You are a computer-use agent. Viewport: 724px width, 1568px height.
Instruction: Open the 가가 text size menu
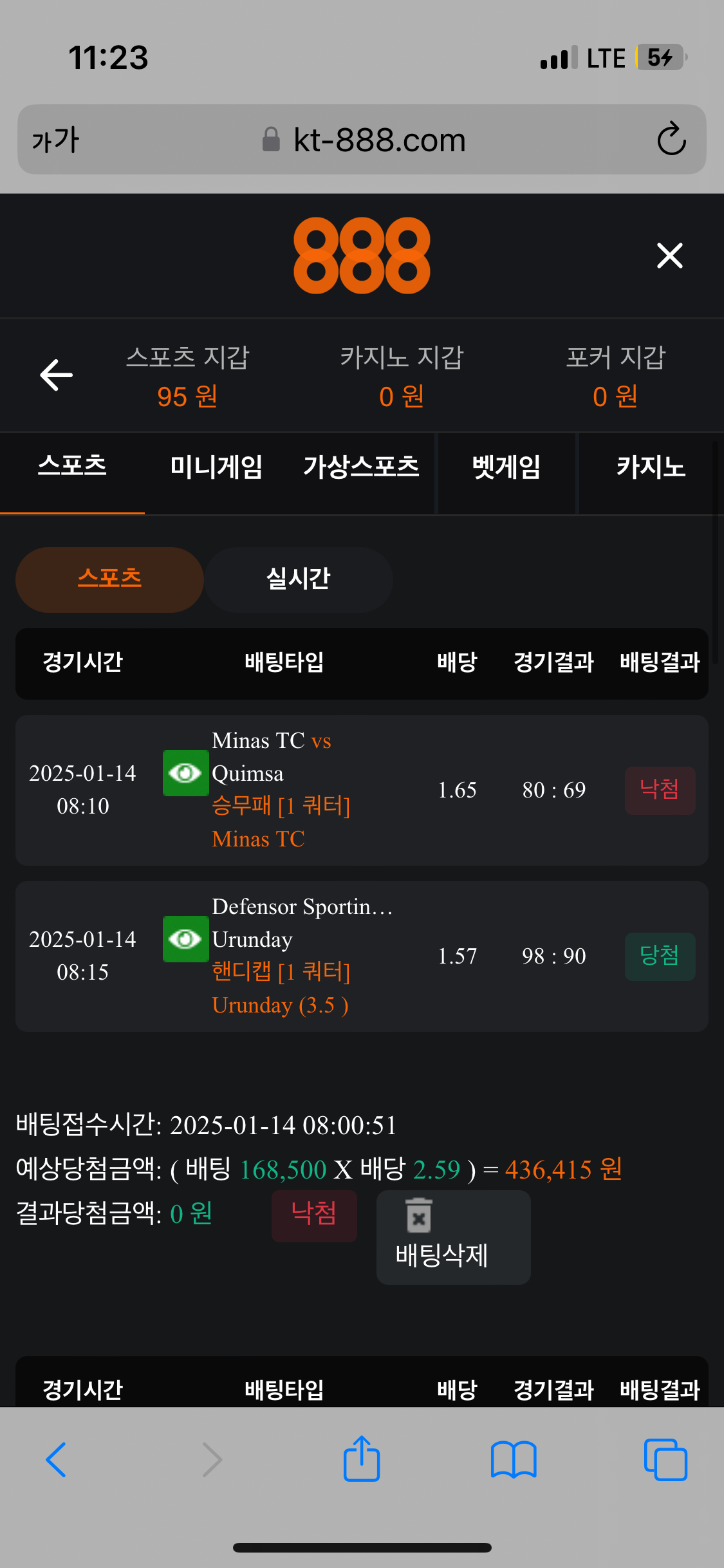(x=56, y=140)
